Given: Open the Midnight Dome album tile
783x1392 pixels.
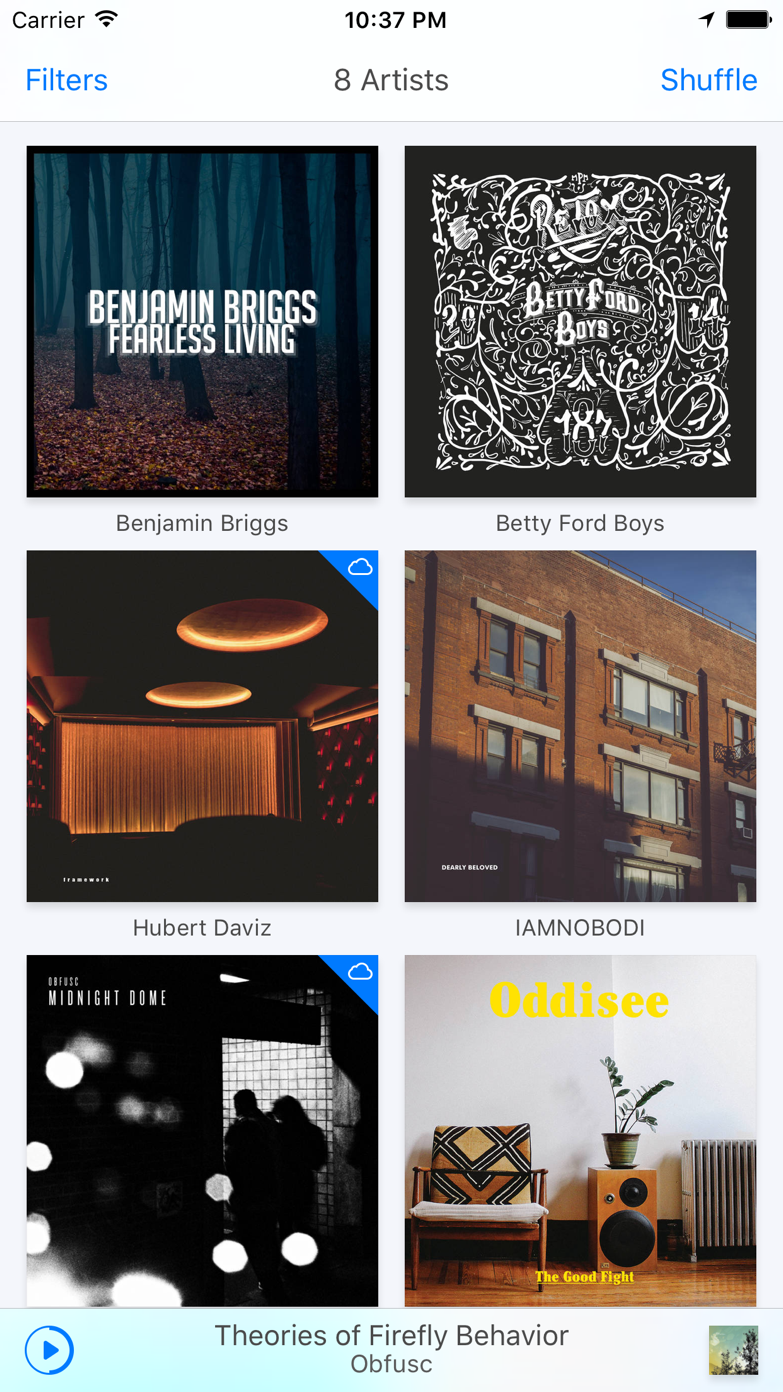Looking at the screenshot, I should 202,1130.
